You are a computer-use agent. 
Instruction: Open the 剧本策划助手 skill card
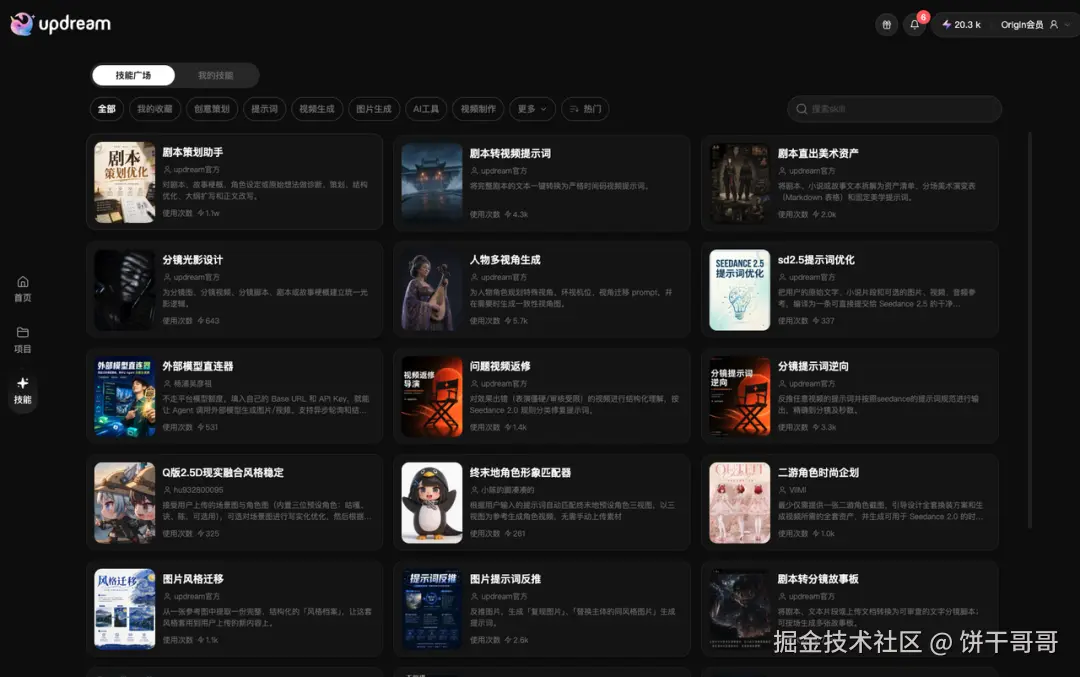(x=235, y=183)
